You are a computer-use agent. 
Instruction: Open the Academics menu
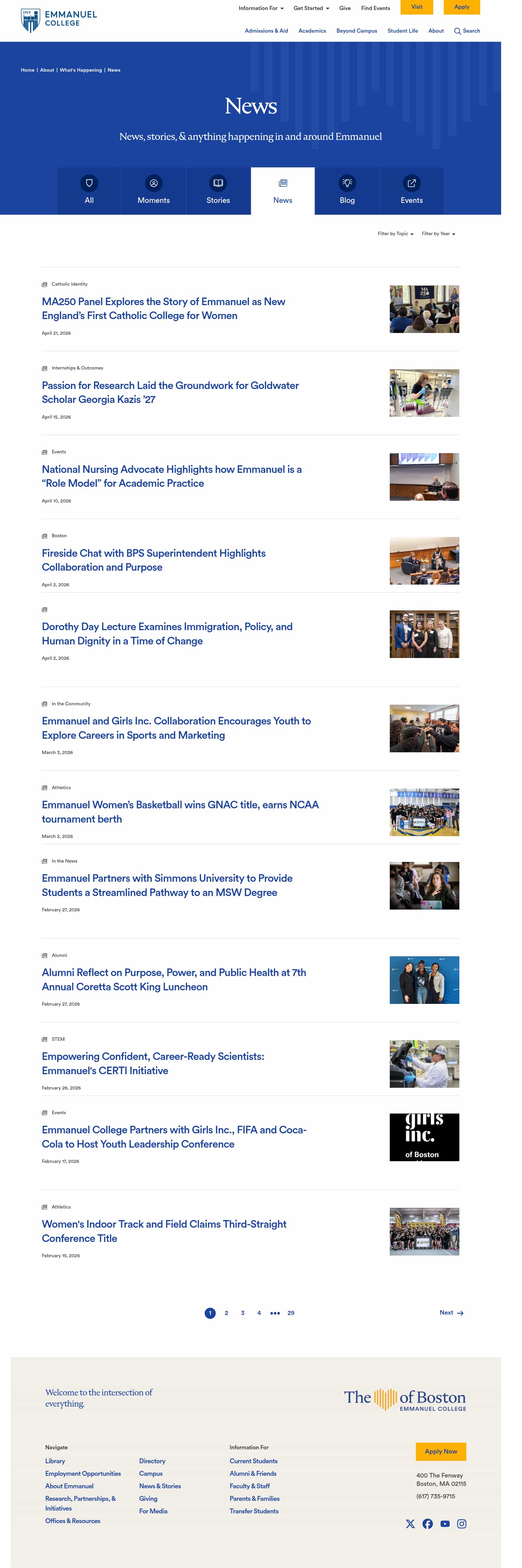[312, 31]
